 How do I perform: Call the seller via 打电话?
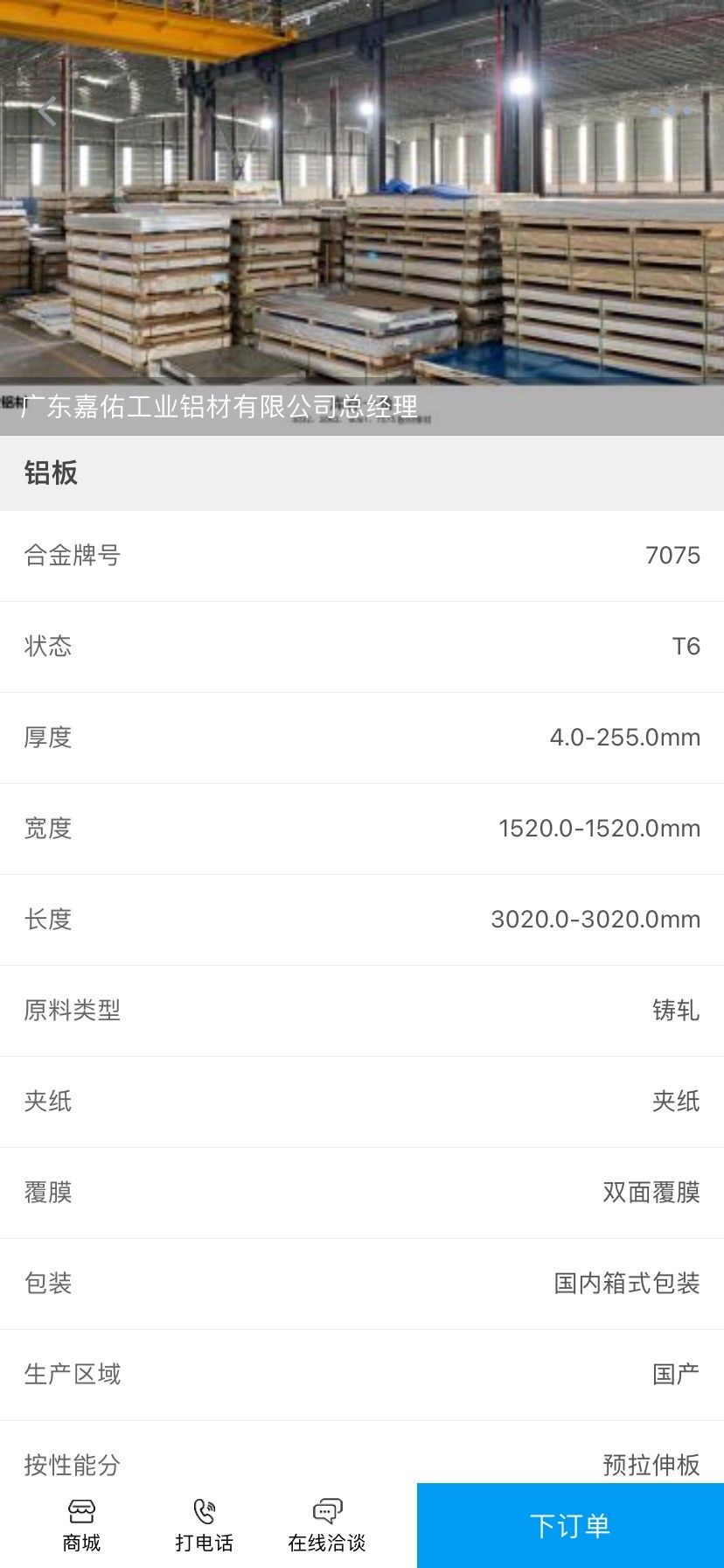tap(204, 1525)
